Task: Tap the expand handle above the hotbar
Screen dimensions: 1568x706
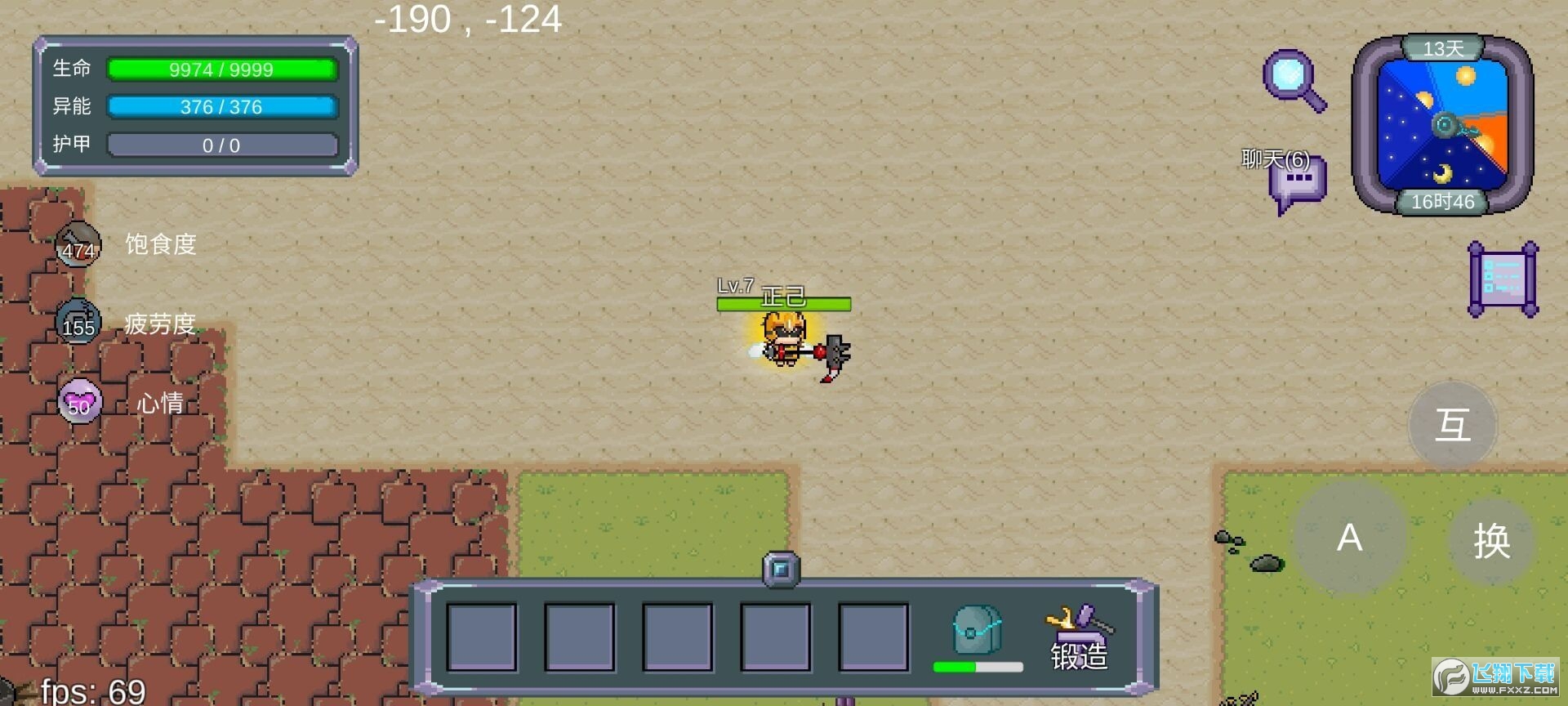Action: 781,570
